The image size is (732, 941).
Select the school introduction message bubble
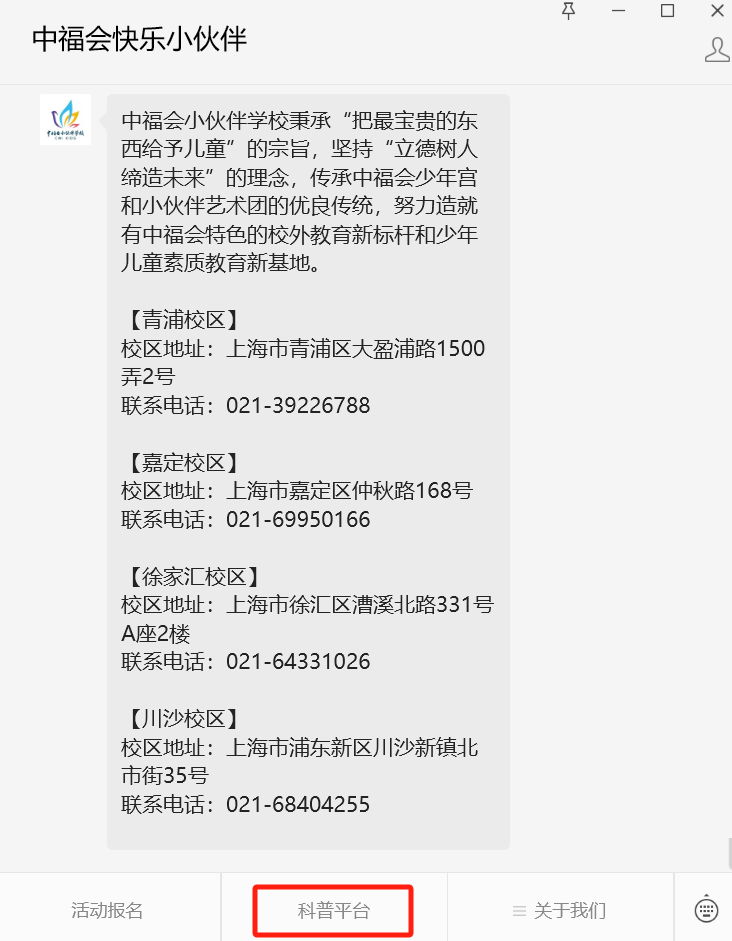(x=300, y=190)
